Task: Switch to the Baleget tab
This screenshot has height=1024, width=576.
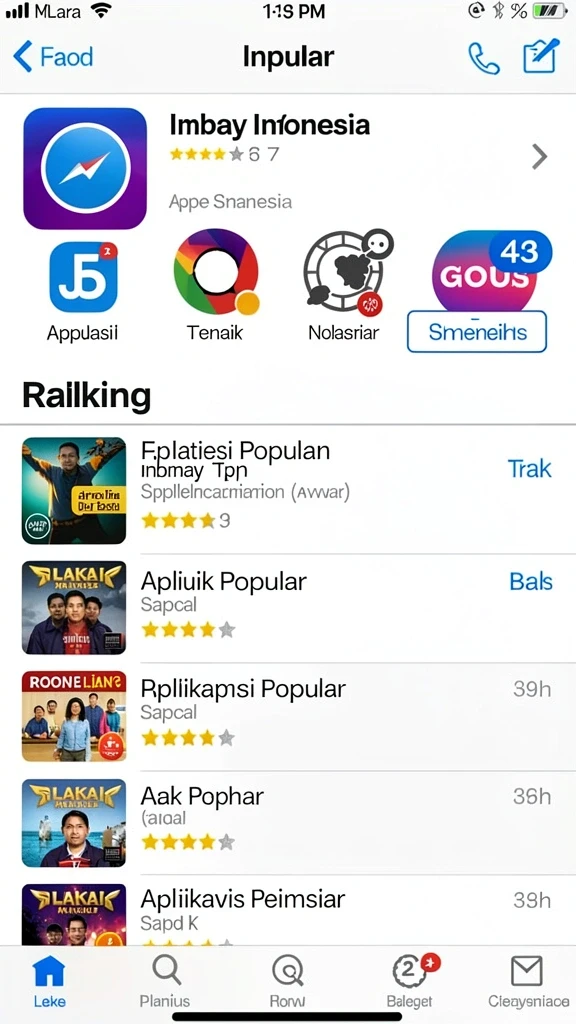Action: [409, 980]
